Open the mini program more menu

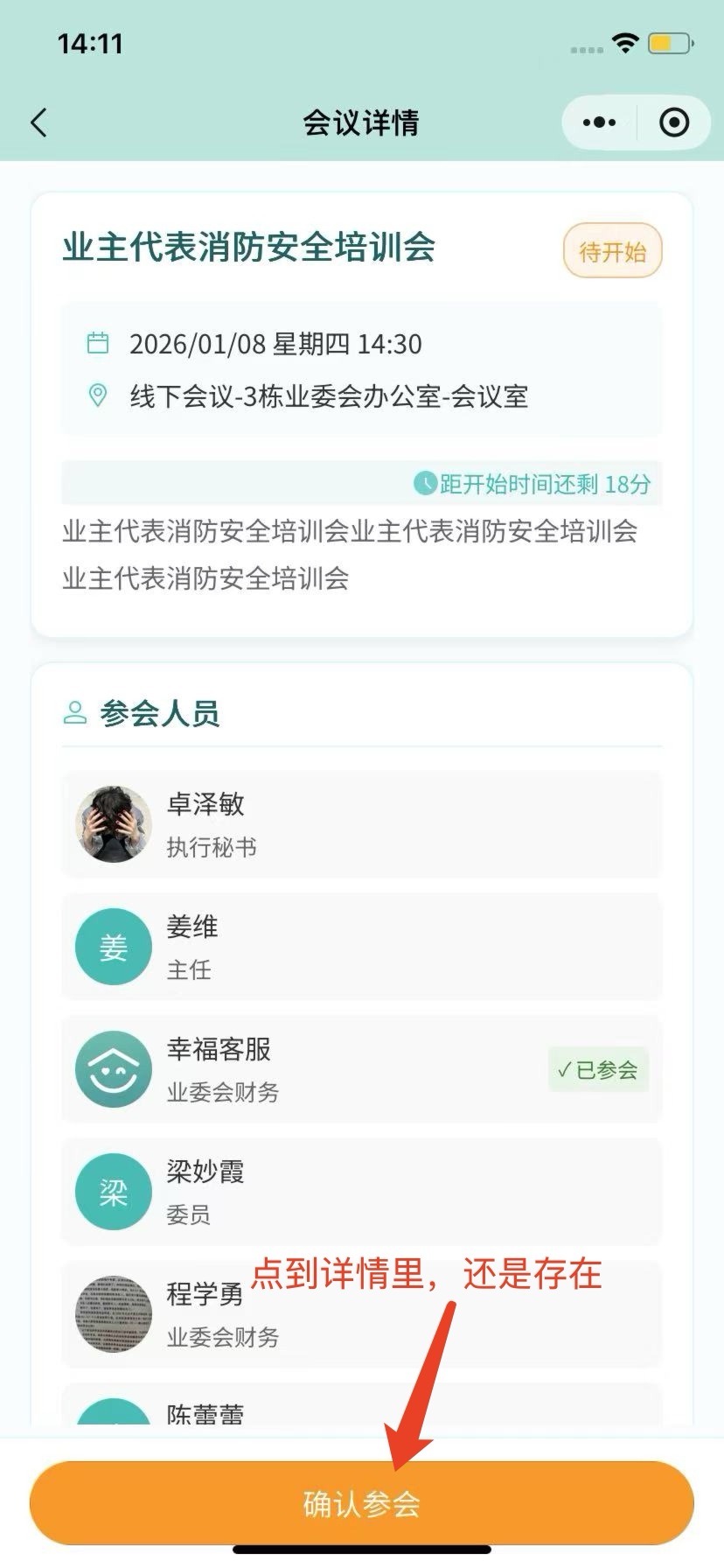coord(599,122)
